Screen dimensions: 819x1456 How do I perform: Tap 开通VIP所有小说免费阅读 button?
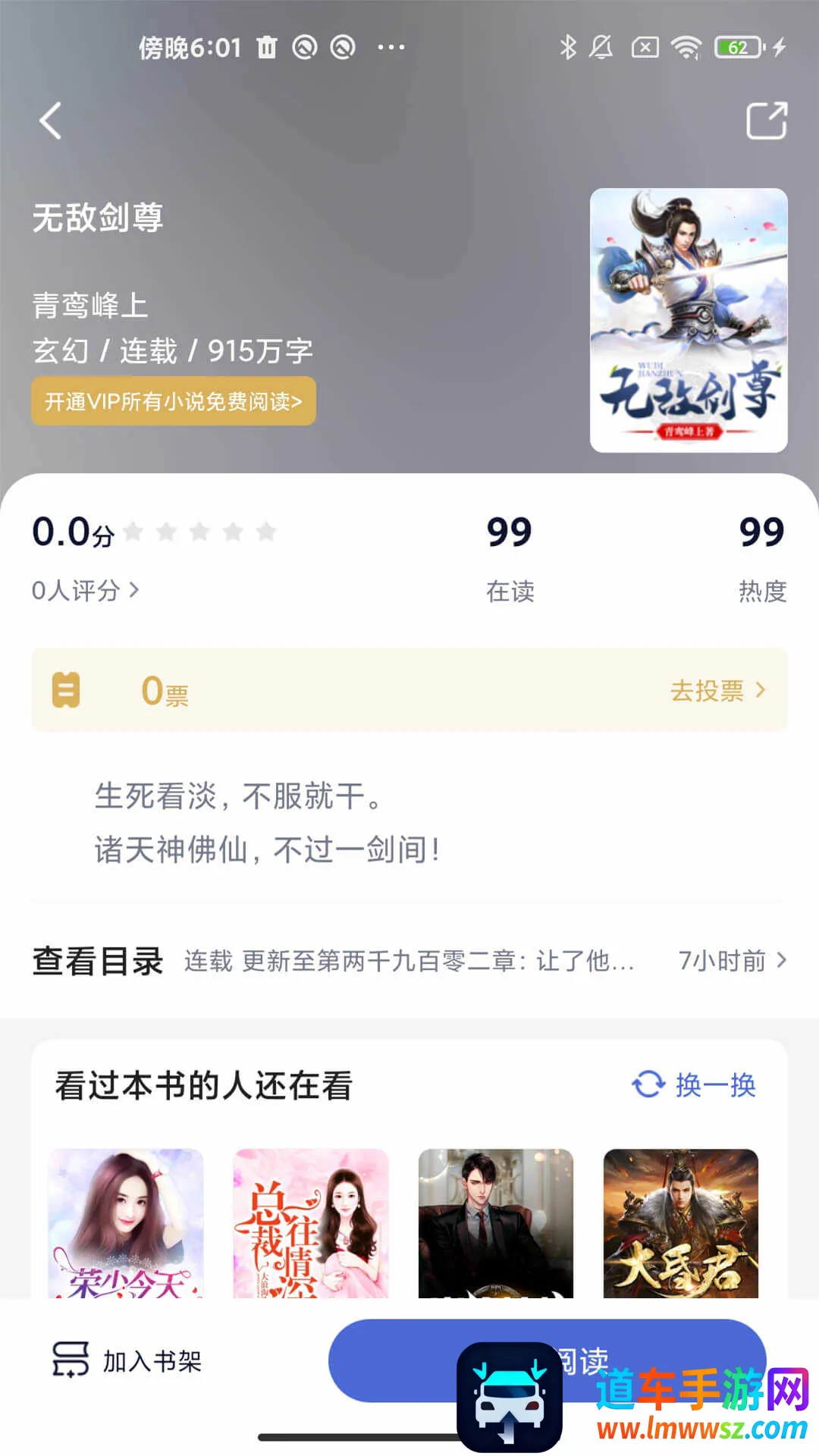click(174, 401)
